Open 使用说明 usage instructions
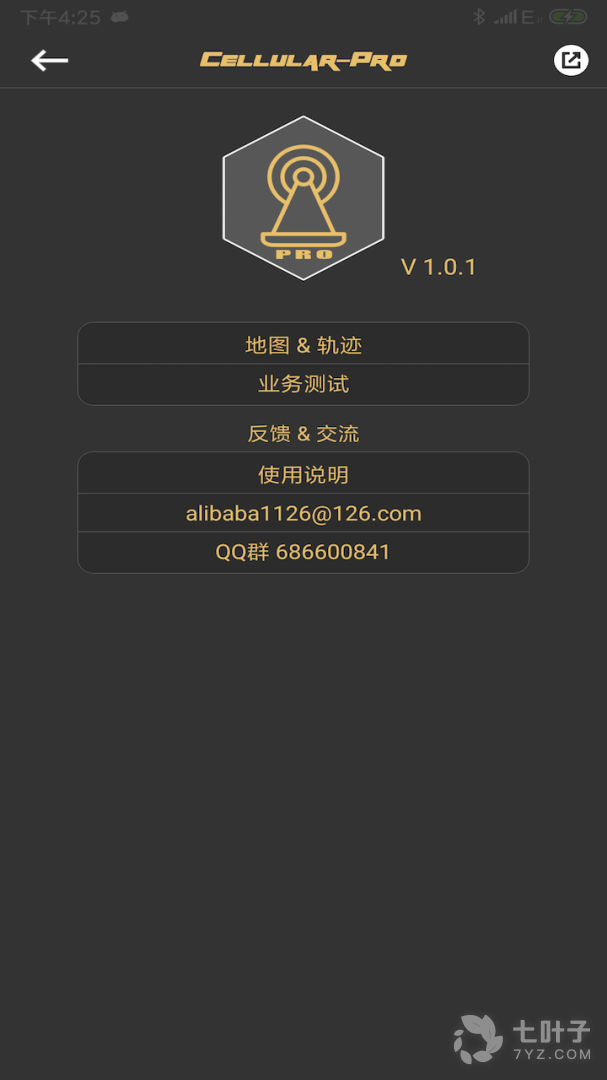Image resolution: width=607 pixels, height=1080 pixels. click(x=303, y=474)
